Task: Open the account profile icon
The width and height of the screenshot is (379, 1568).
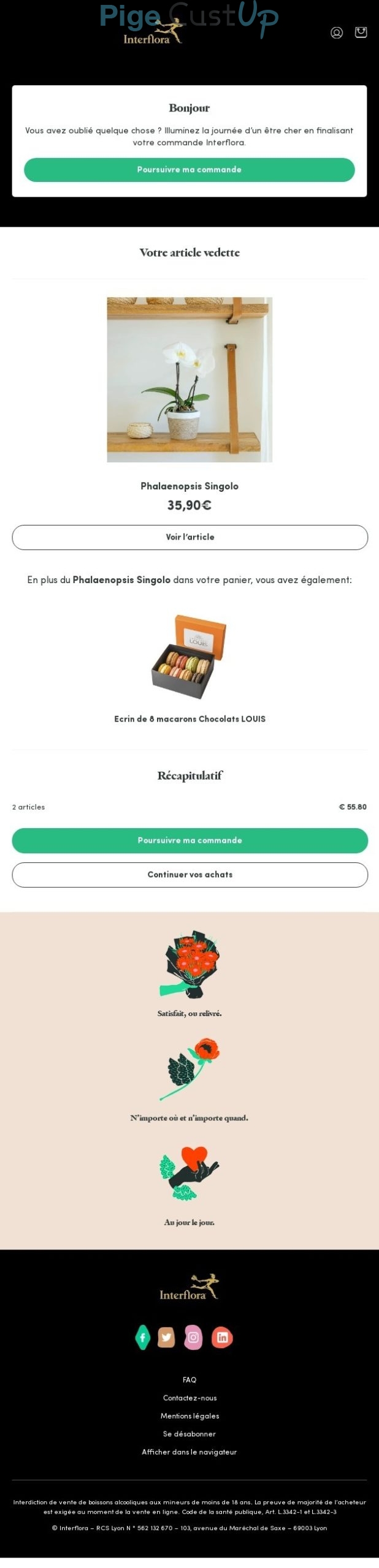Action: tap(337, 32)
